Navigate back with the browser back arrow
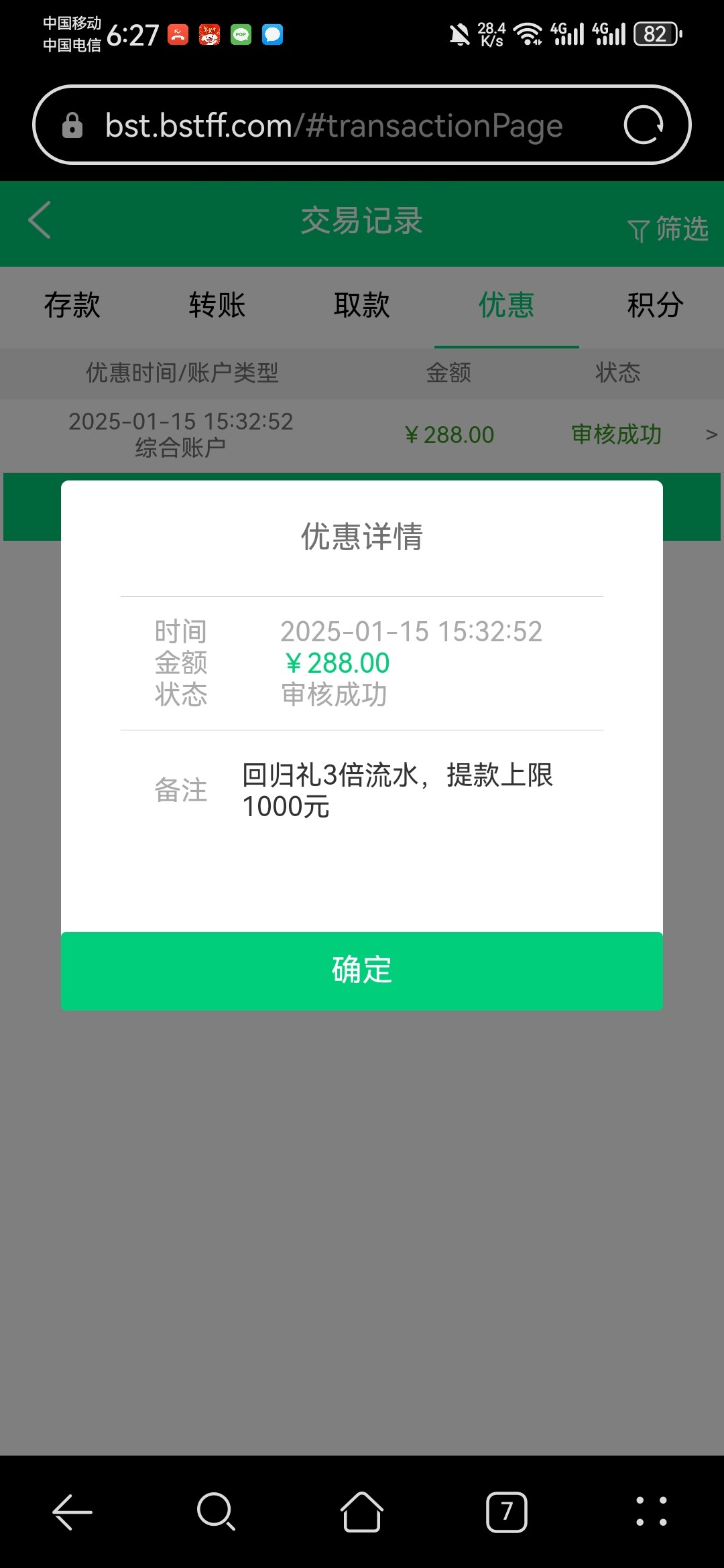The height and width of the screenshot is (1568, 724). click(x=72, y=1512)
